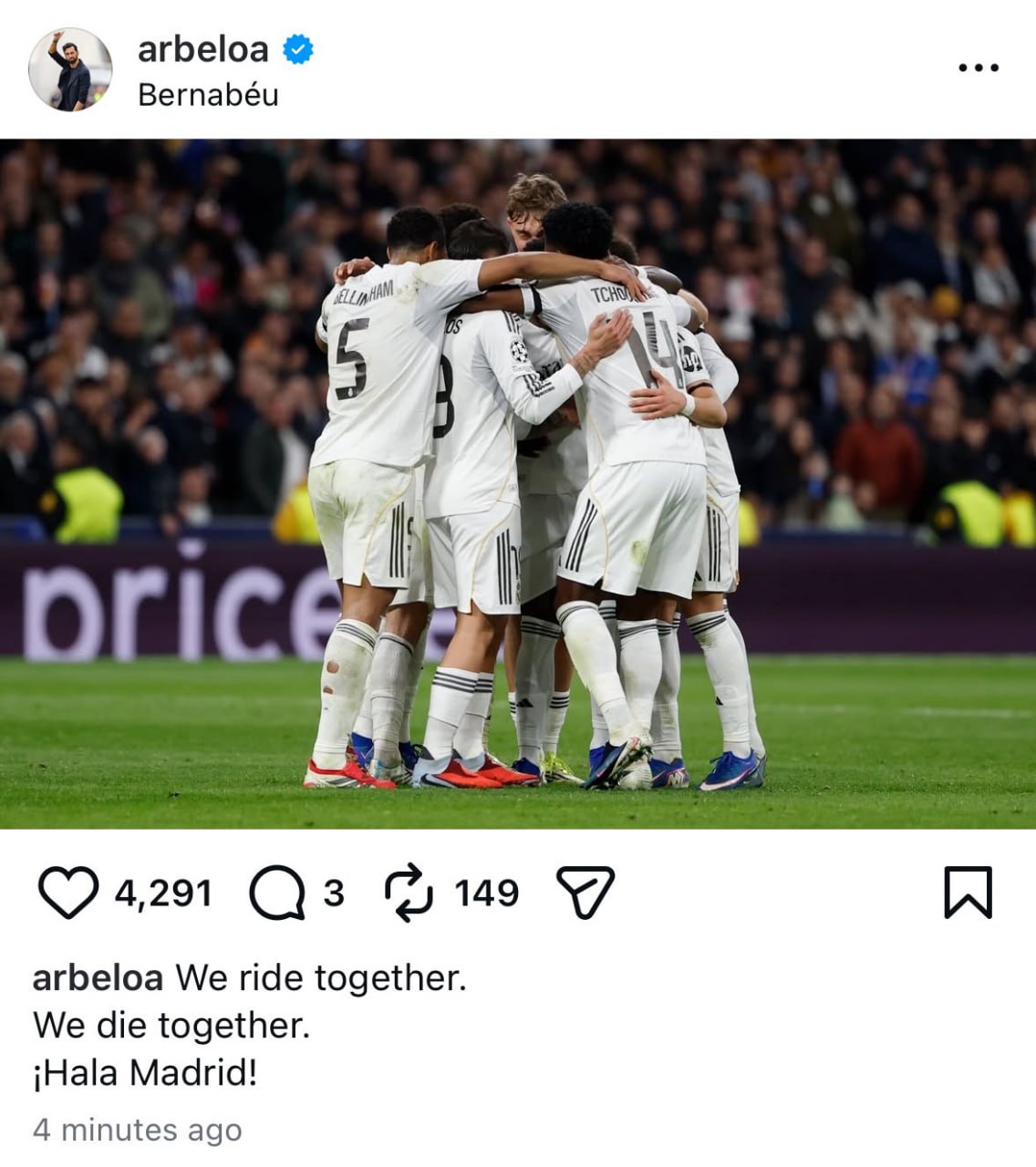Open comments on this post
Image resolution: width=1036 pixels, height=1167 pixels.
click(277, 893)
